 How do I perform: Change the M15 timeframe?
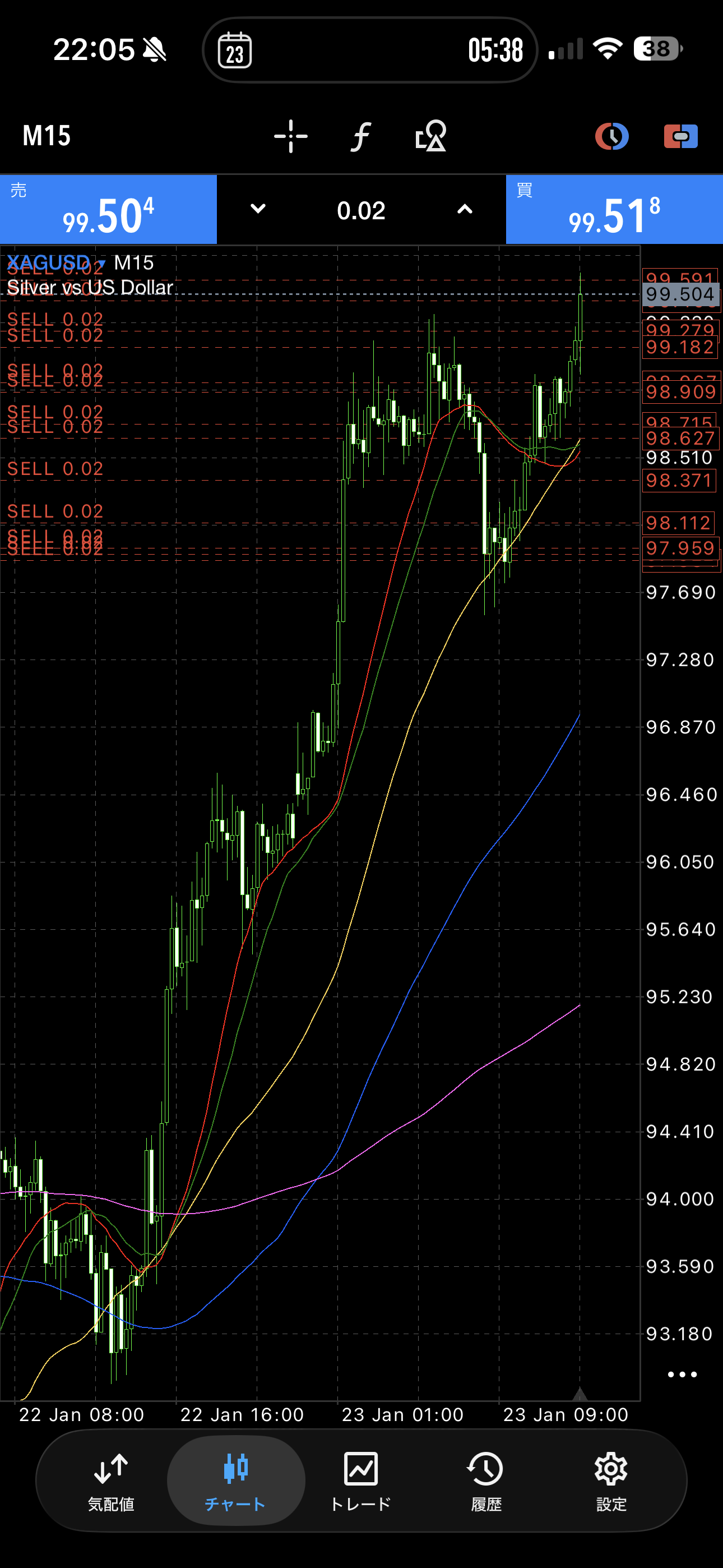point(47,136)
